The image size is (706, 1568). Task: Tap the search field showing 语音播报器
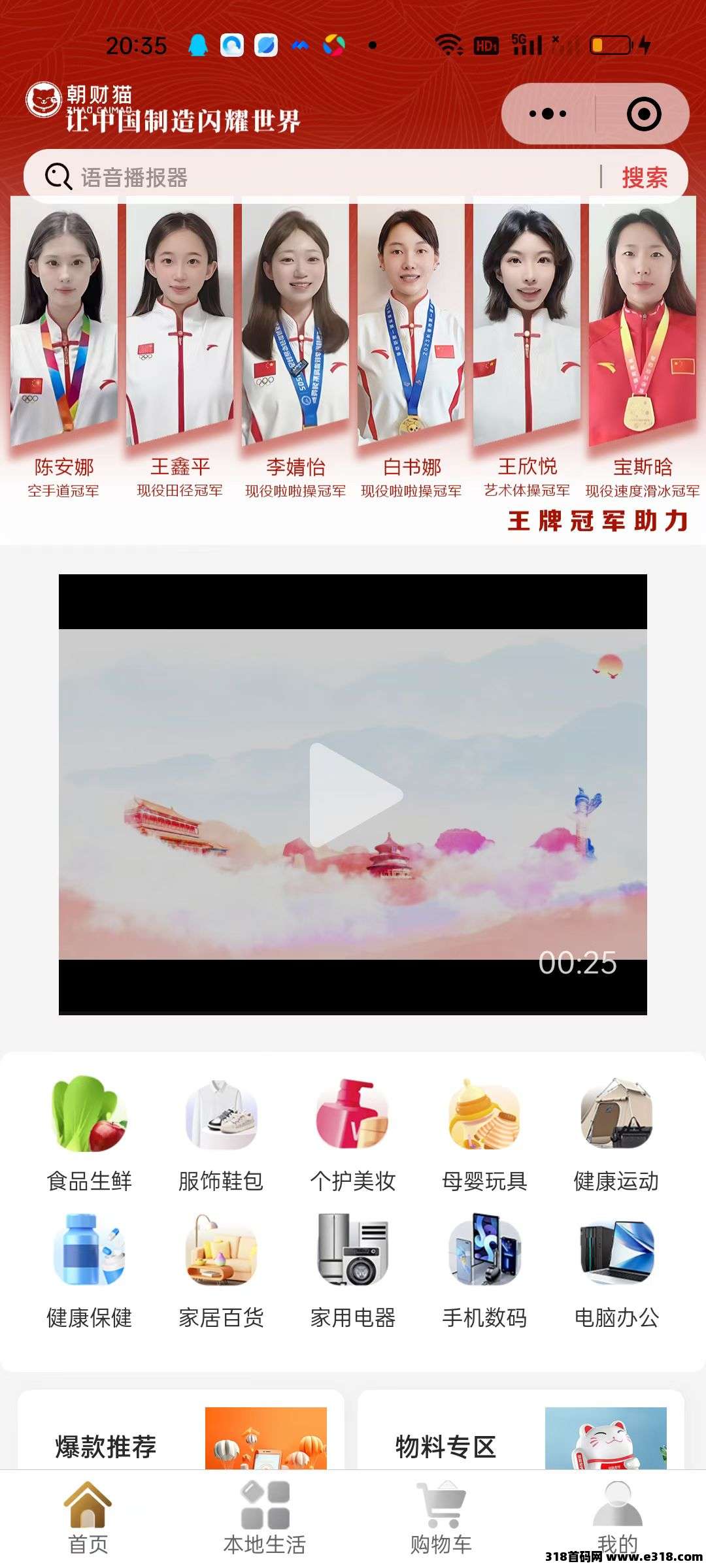click(314, 177)
